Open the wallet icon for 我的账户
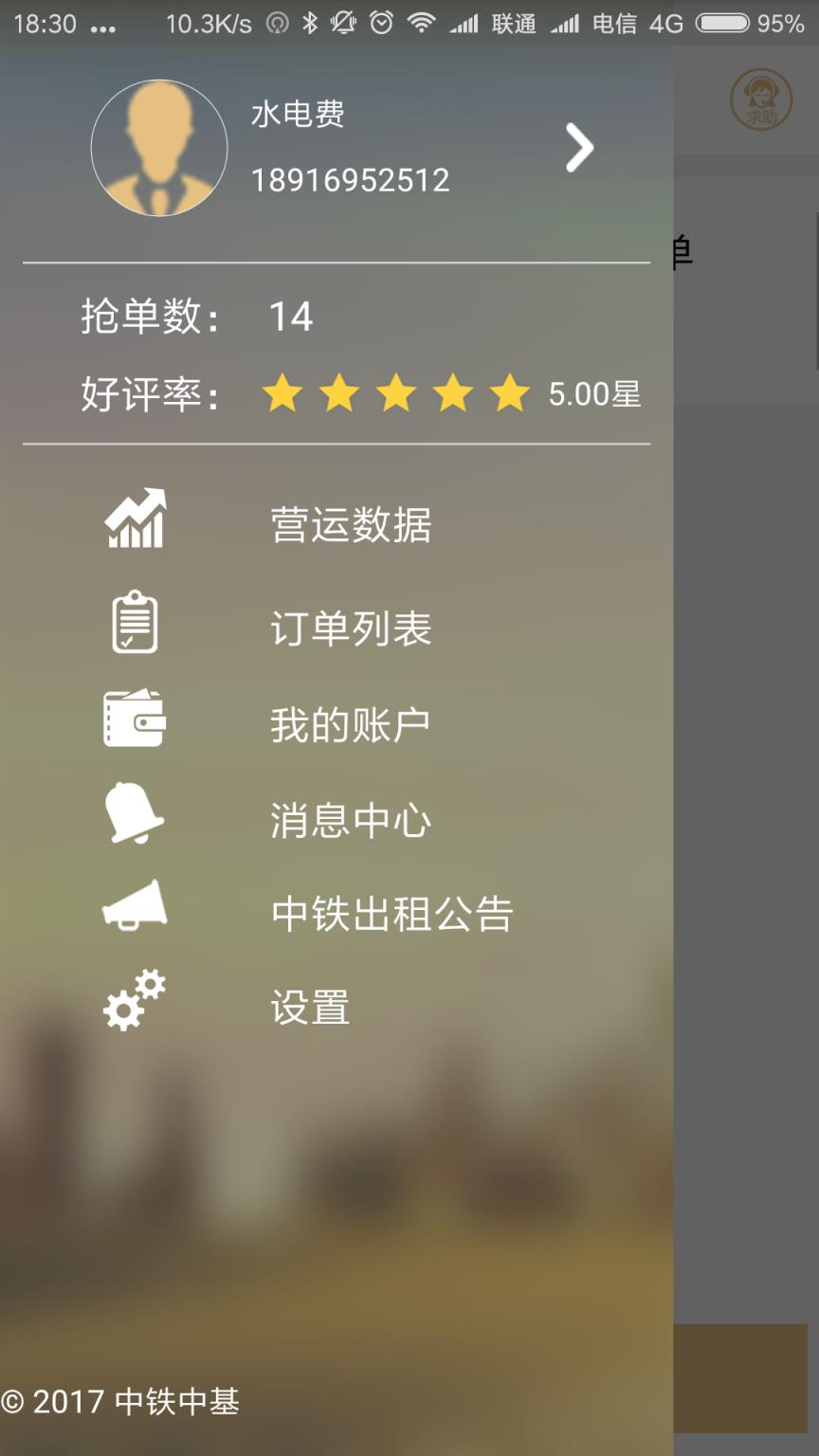This screenshot has height=1456, width=819. point(134,719)
